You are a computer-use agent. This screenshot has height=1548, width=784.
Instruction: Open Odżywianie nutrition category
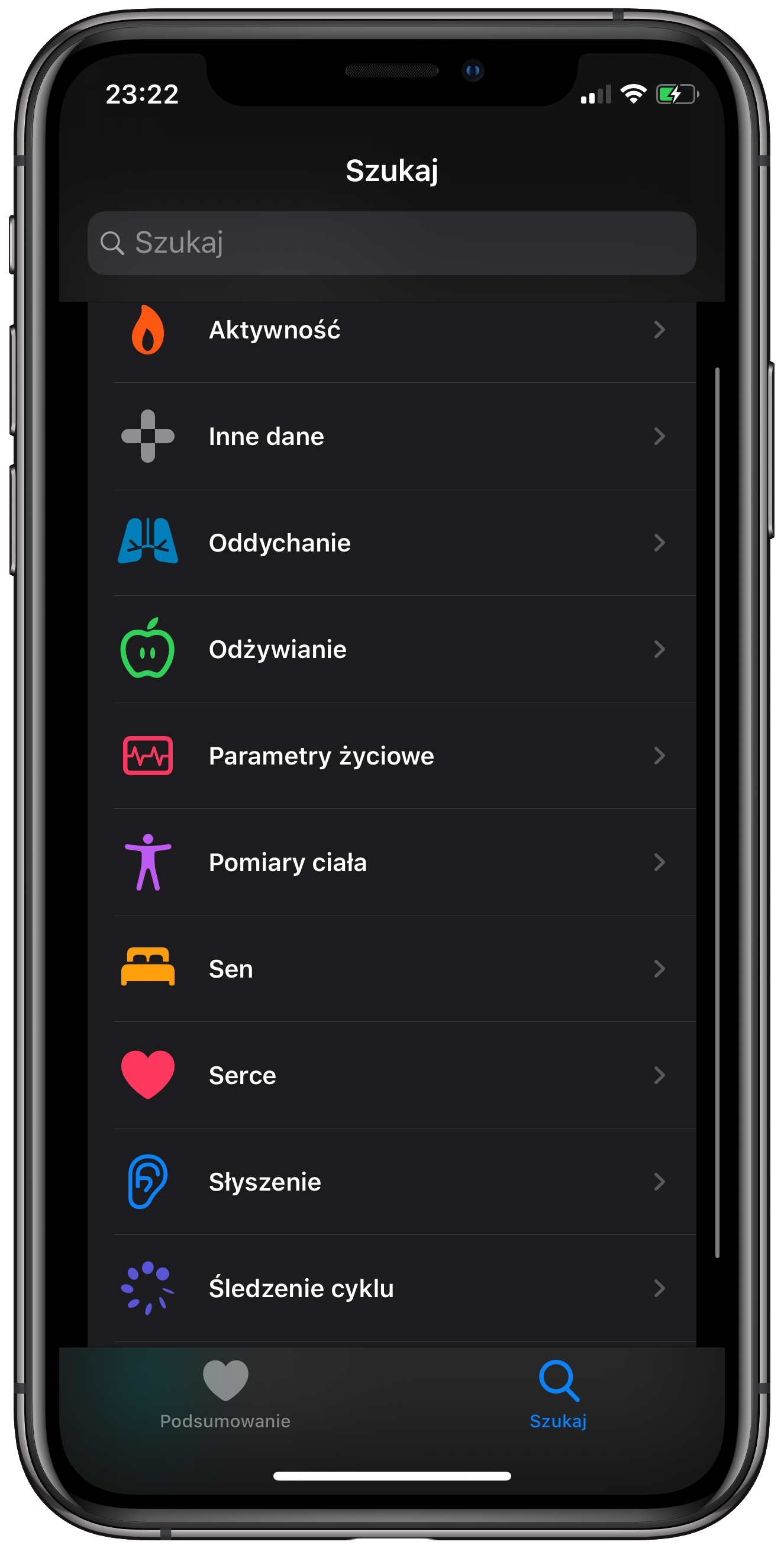392,649
